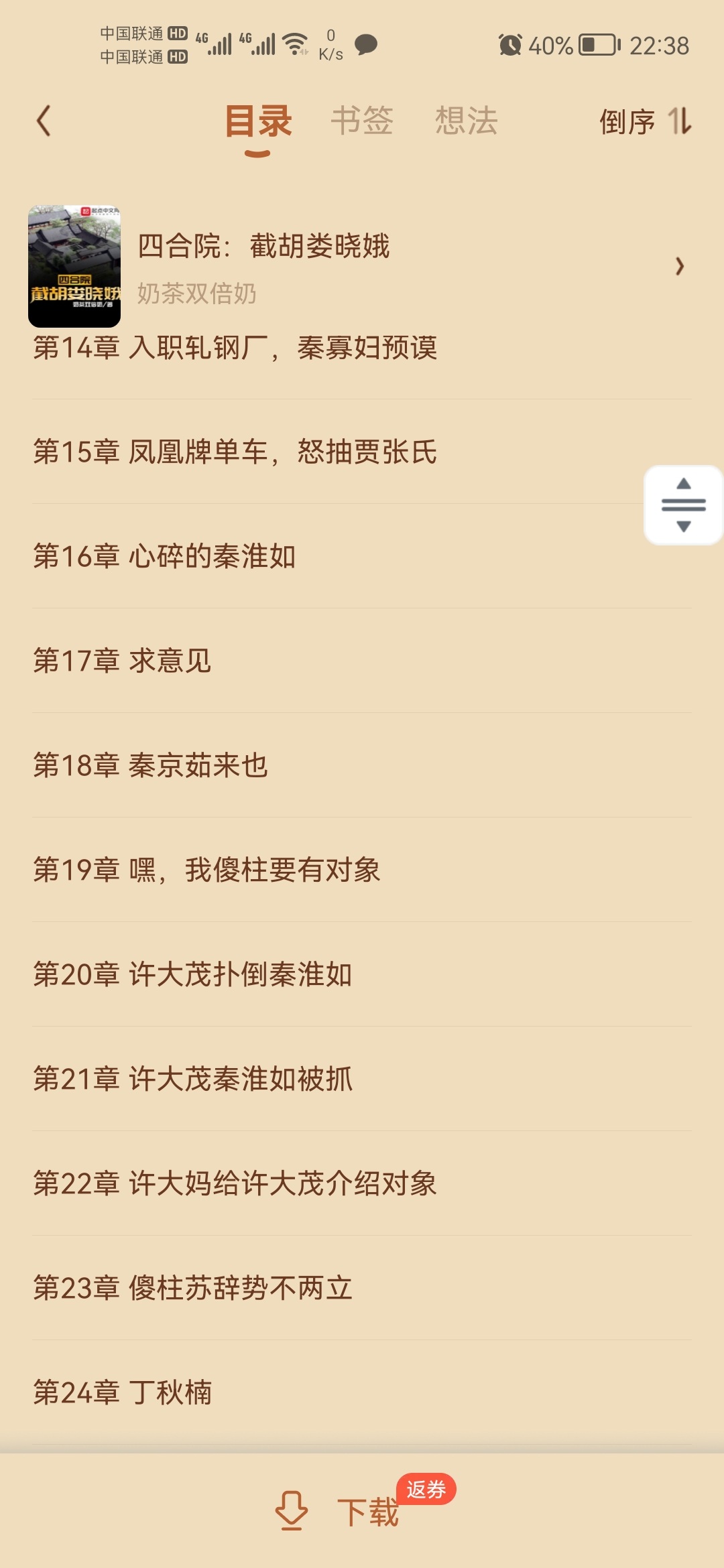Open chapter 18 秦京茹来也

tap(362, 765)
